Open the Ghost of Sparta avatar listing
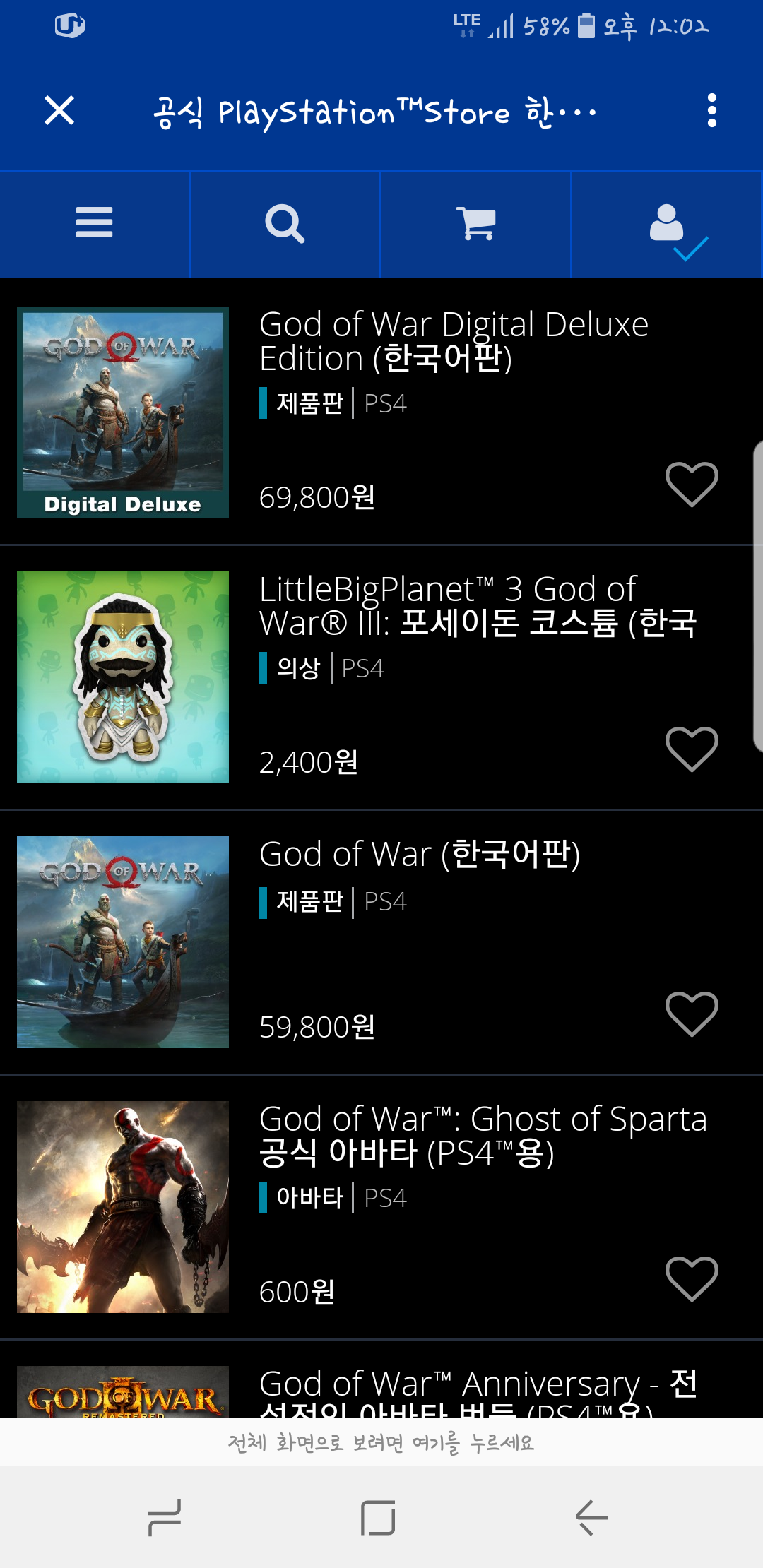This screenshot has height=1568, width=763. 483,1136
